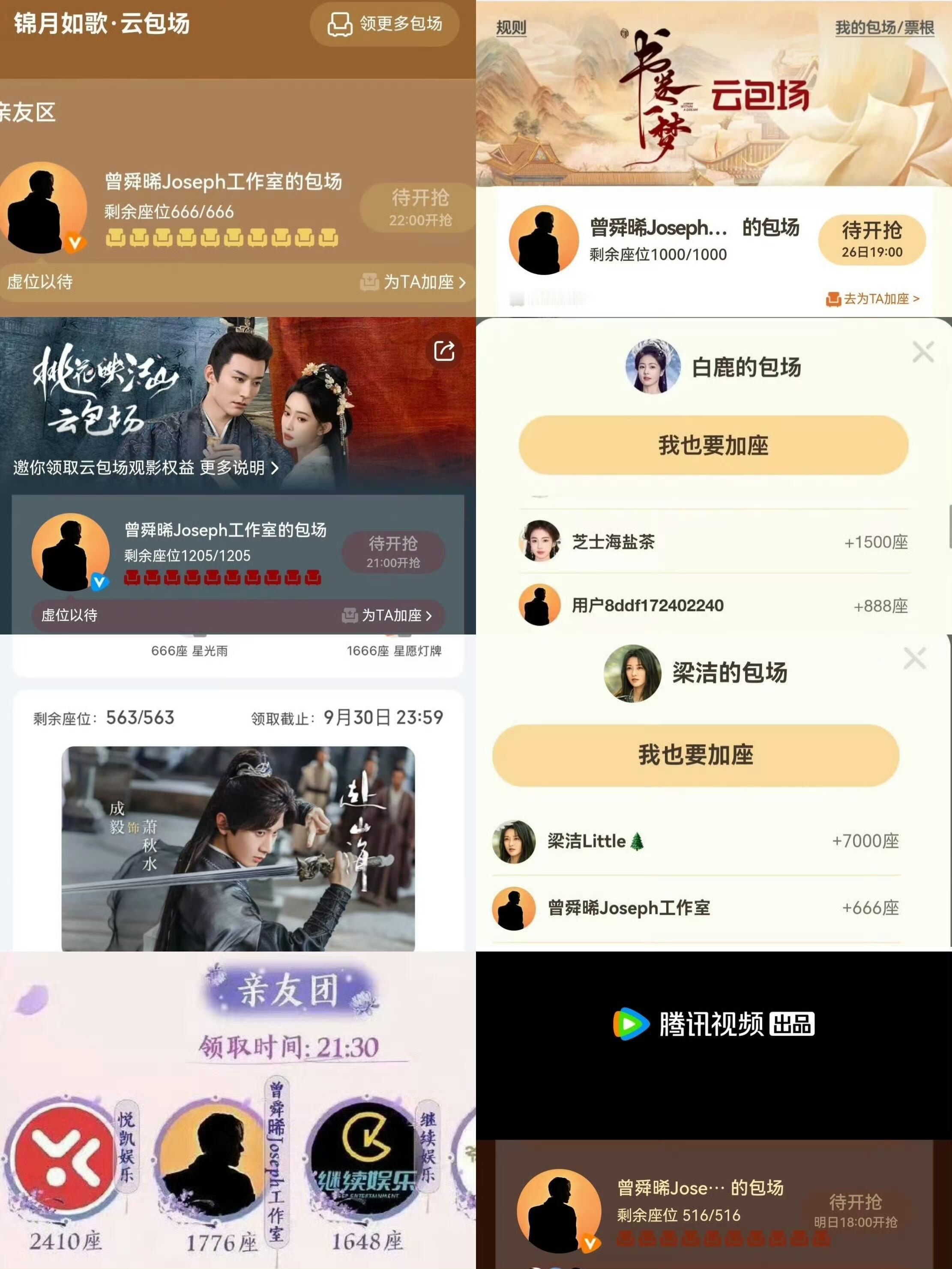Expand the 为TA加座 chevron in 桃花映江山 card
Image resolution: width=952 pixels, height=1269 pixels.
tap(430, 616)
